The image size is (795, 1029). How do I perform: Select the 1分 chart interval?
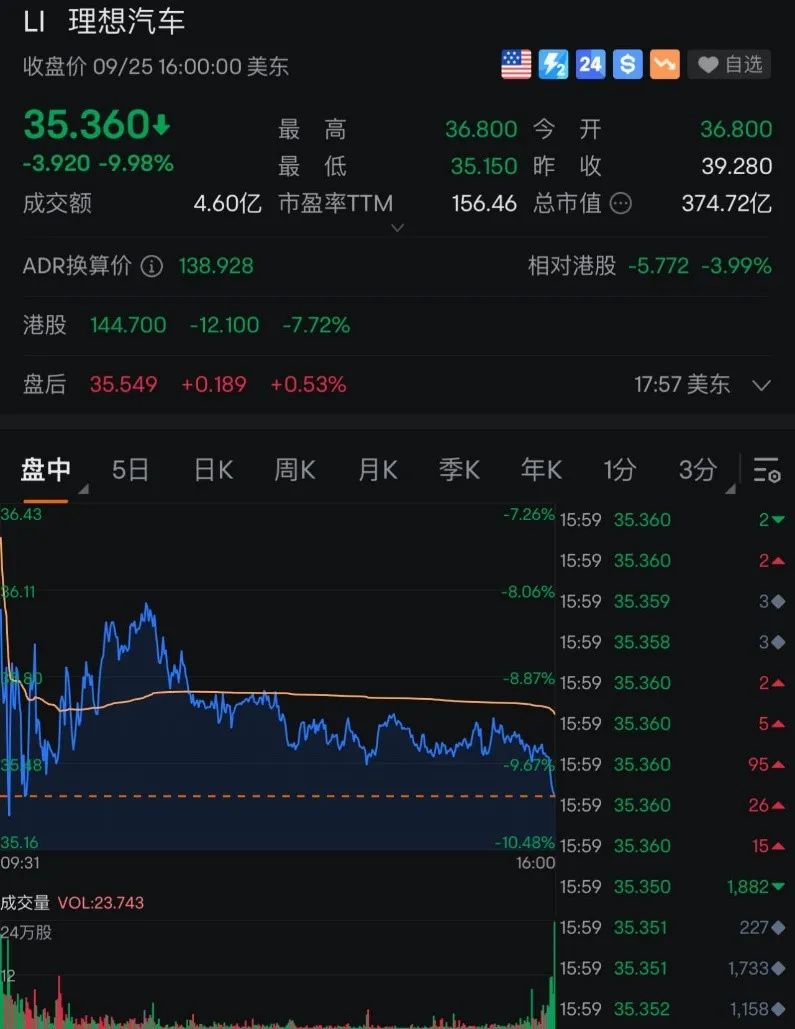(x=620, y=470)
